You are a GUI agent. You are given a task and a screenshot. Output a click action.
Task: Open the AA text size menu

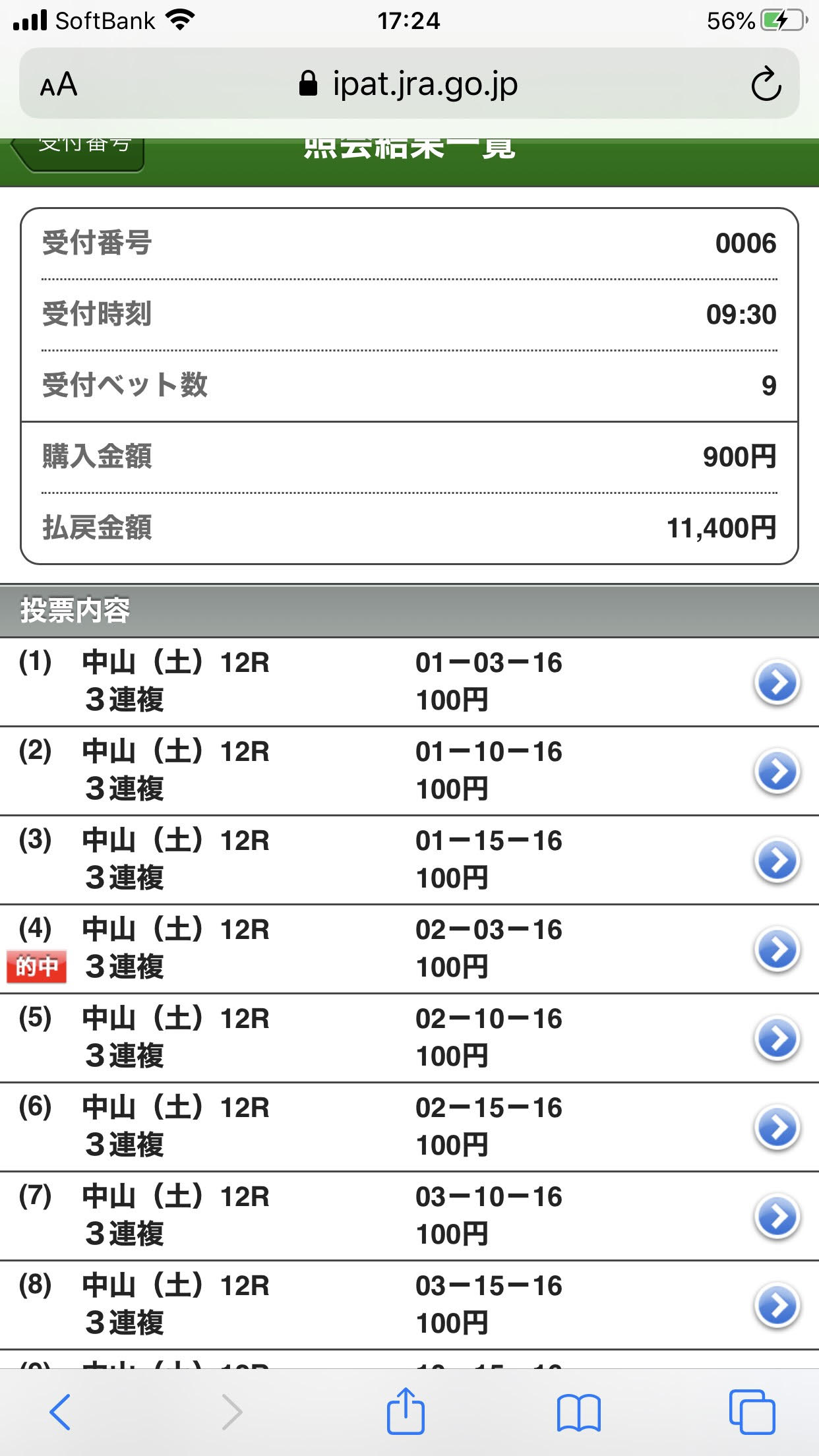click(59, 85)
